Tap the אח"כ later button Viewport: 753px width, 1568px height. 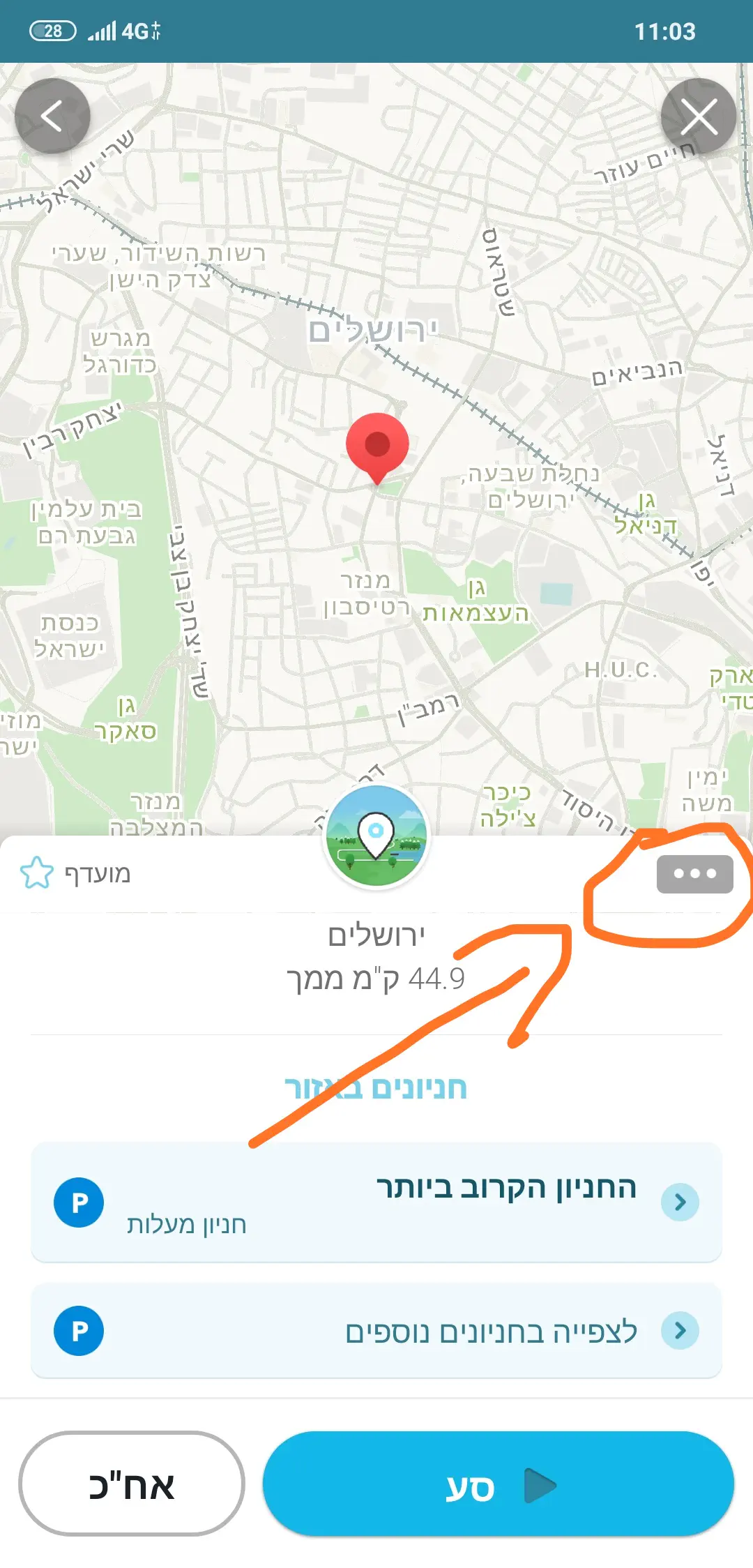coord(132,1484)
